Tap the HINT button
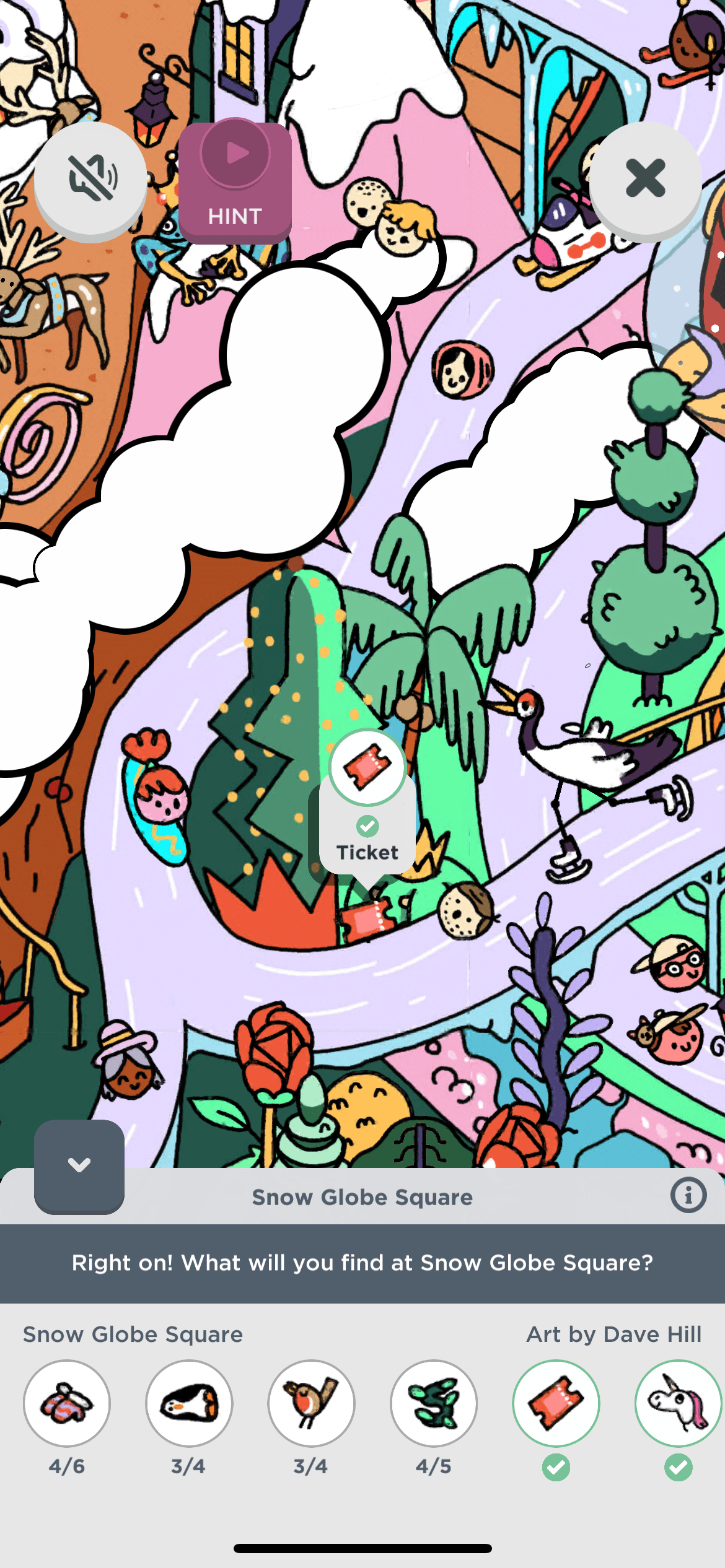The height and width of the screenshot is (1568, 725). point(235,182)
